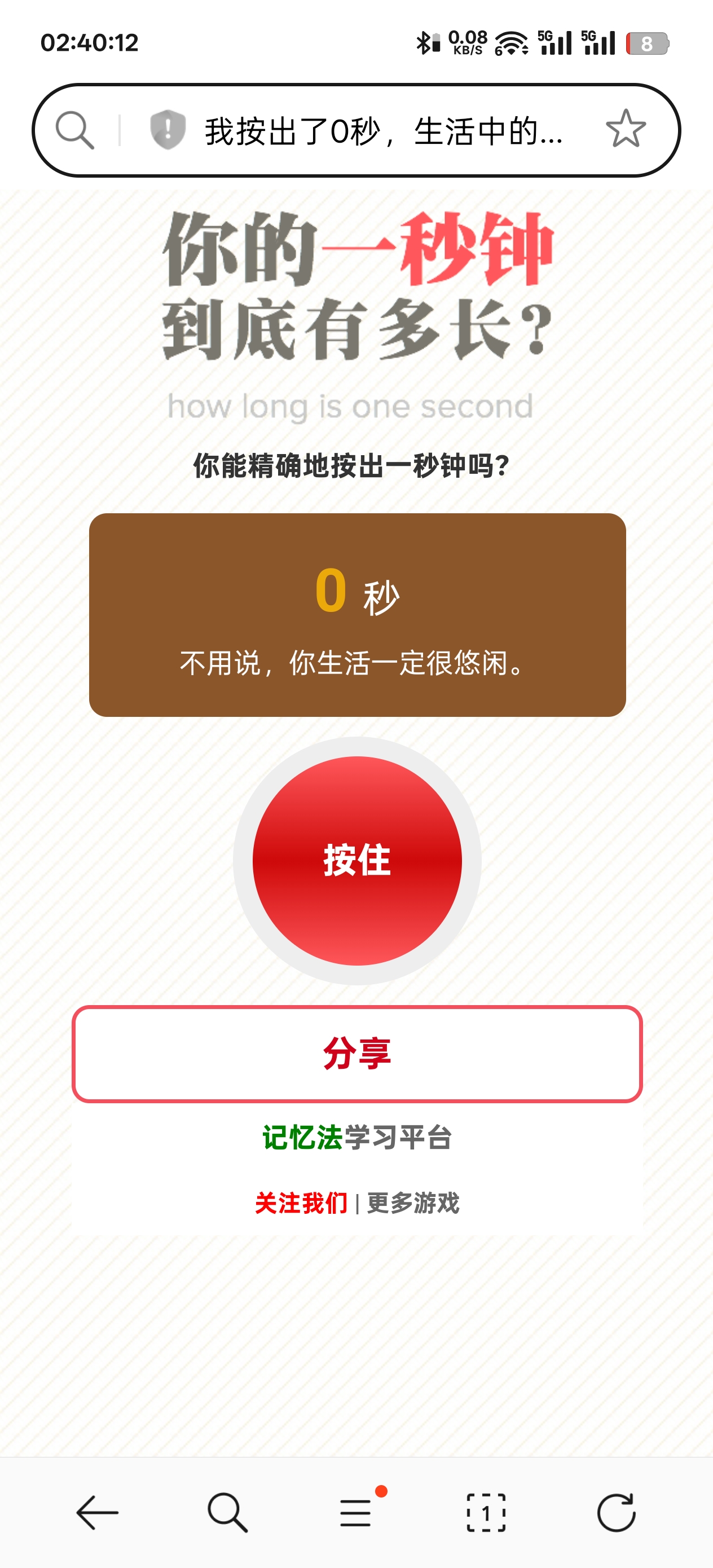Visit the 记忆法学习平台 link
This screenshot has width=713, height=1568.
357,1137
